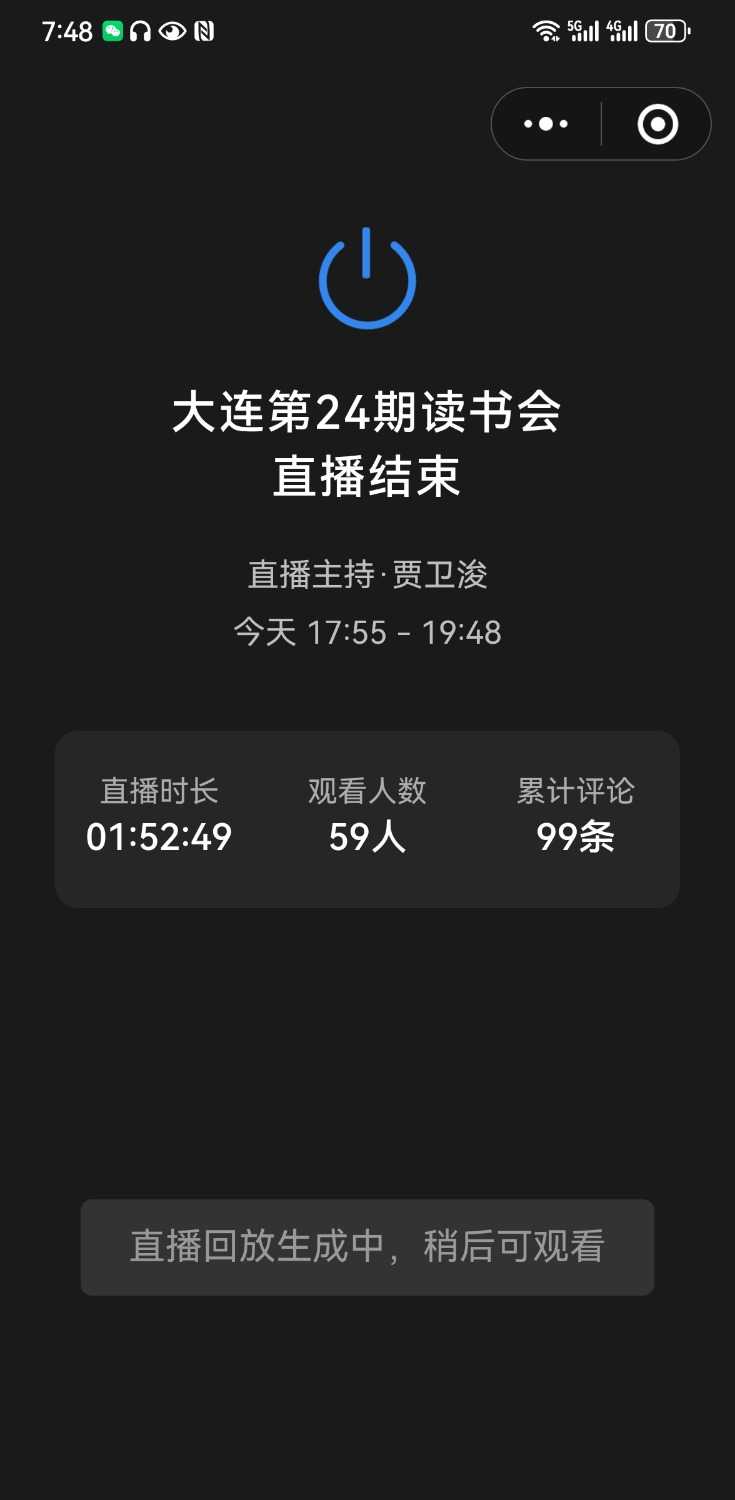The height and width of the screenshot is (1500, 735).
Task: Tap the NFC icon in the status bar
Action: 203,30
